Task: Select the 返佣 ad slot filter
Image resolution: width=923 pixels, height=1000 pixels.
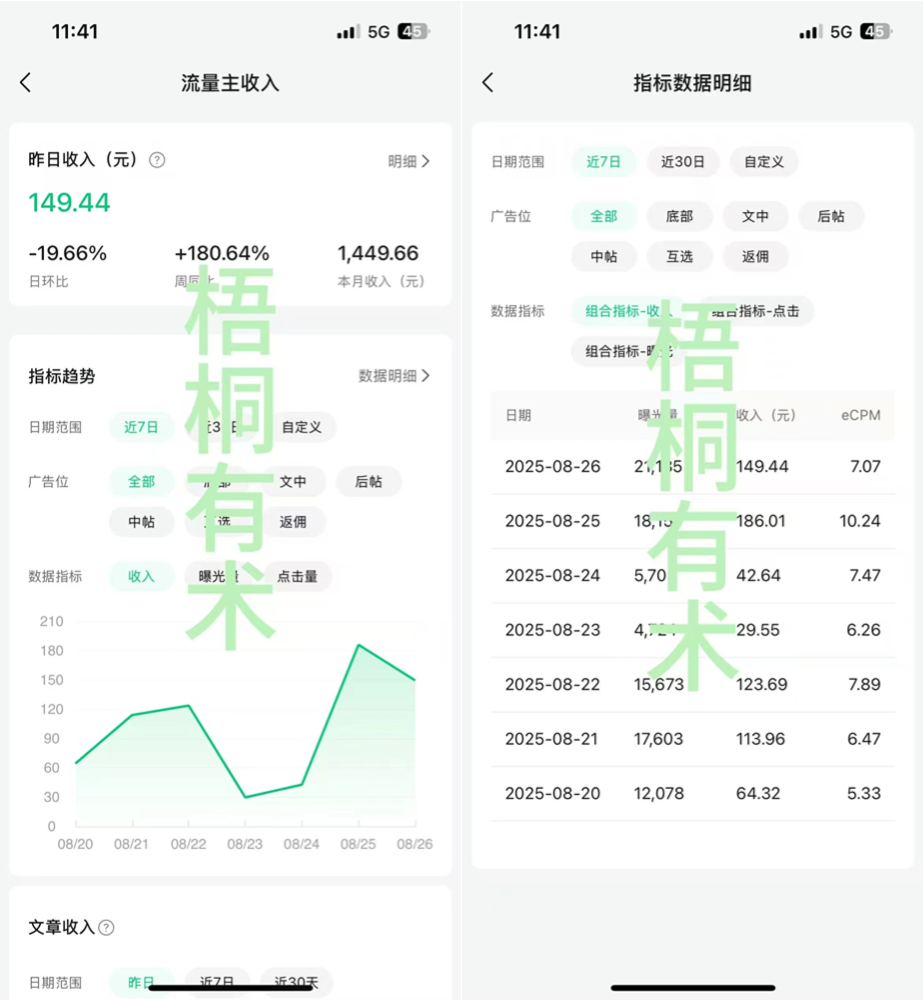Action: (755, 256)
